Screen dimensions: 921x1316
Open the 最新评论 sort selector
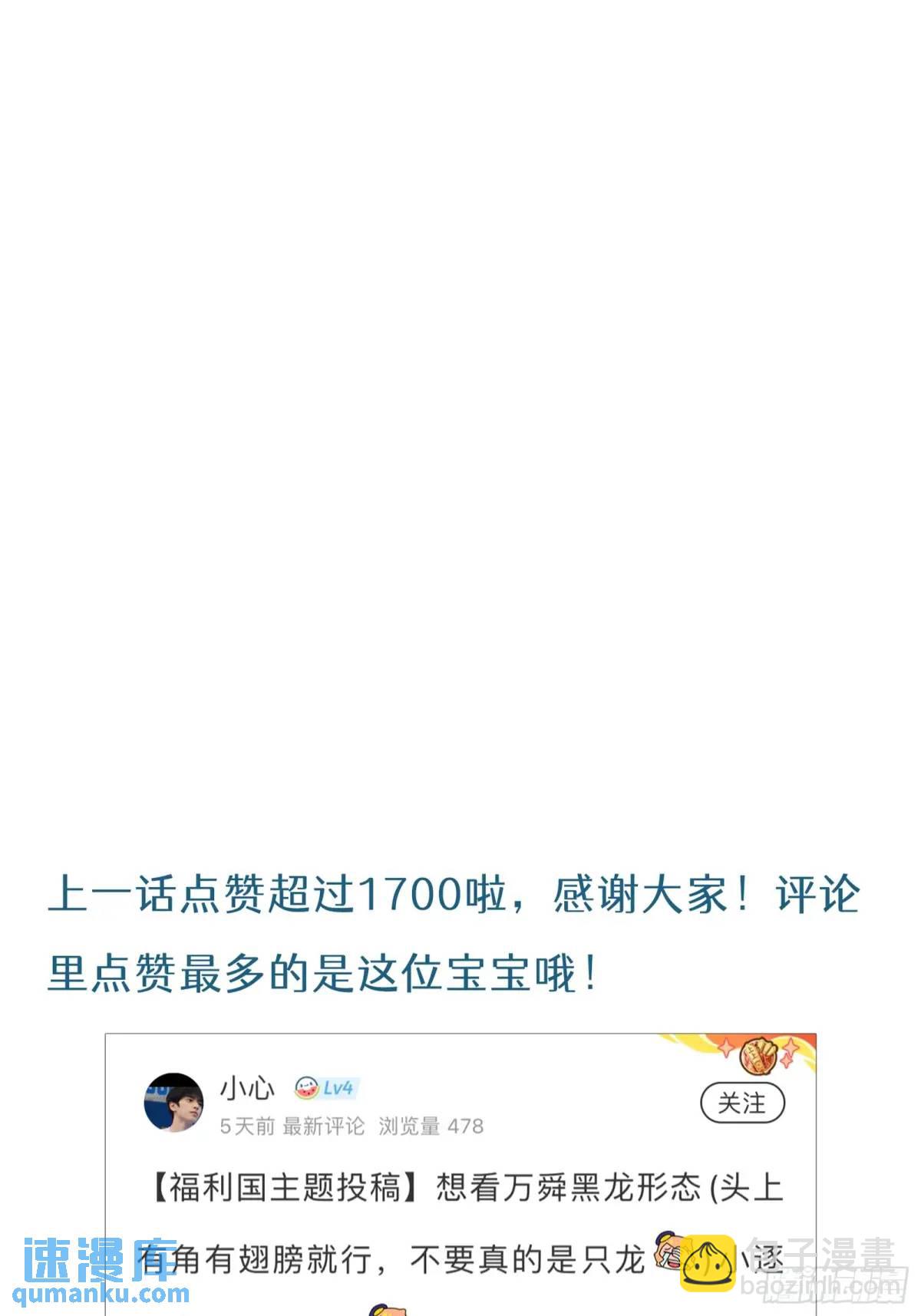(322, 1128)
